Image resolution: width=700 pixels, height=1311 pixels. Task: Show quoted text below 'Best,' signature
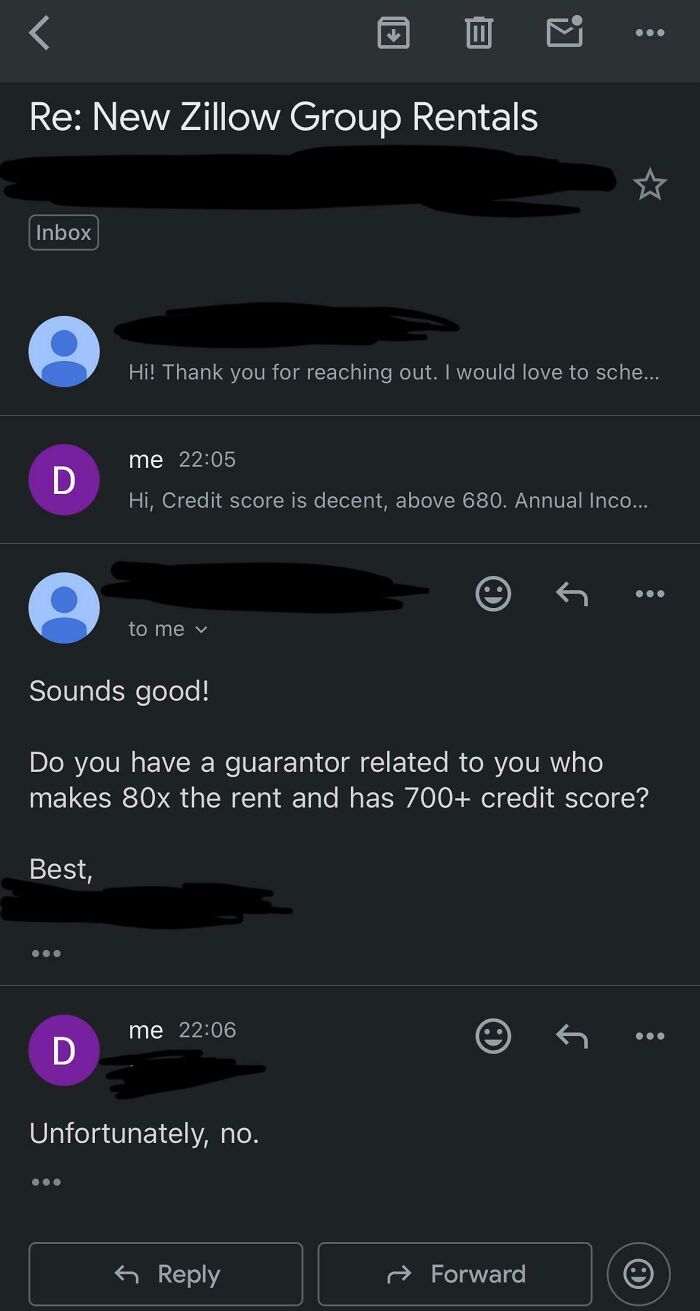[x=45, y=953]
